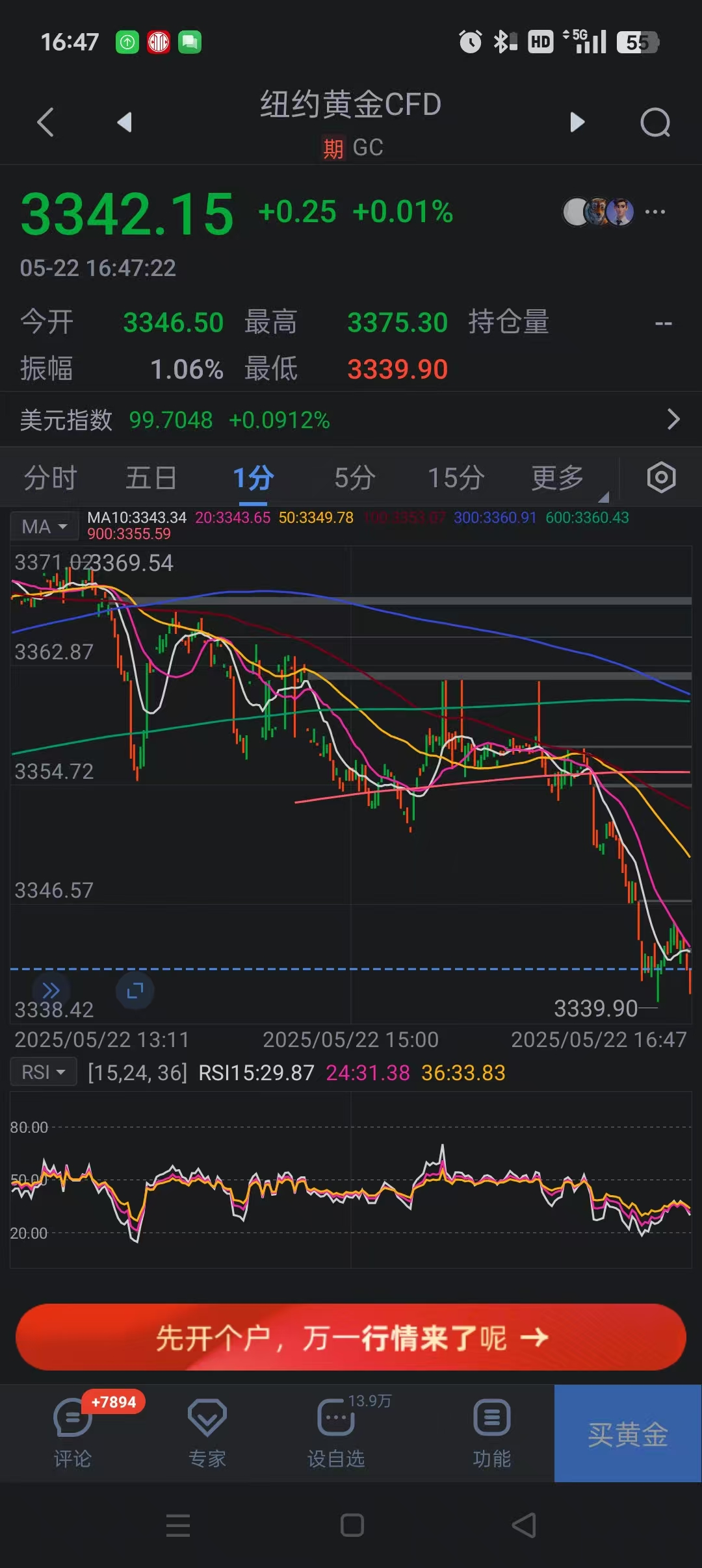
Task: Open the 美元指数 row
Action: pyautogui.click(x=351, y=420)
